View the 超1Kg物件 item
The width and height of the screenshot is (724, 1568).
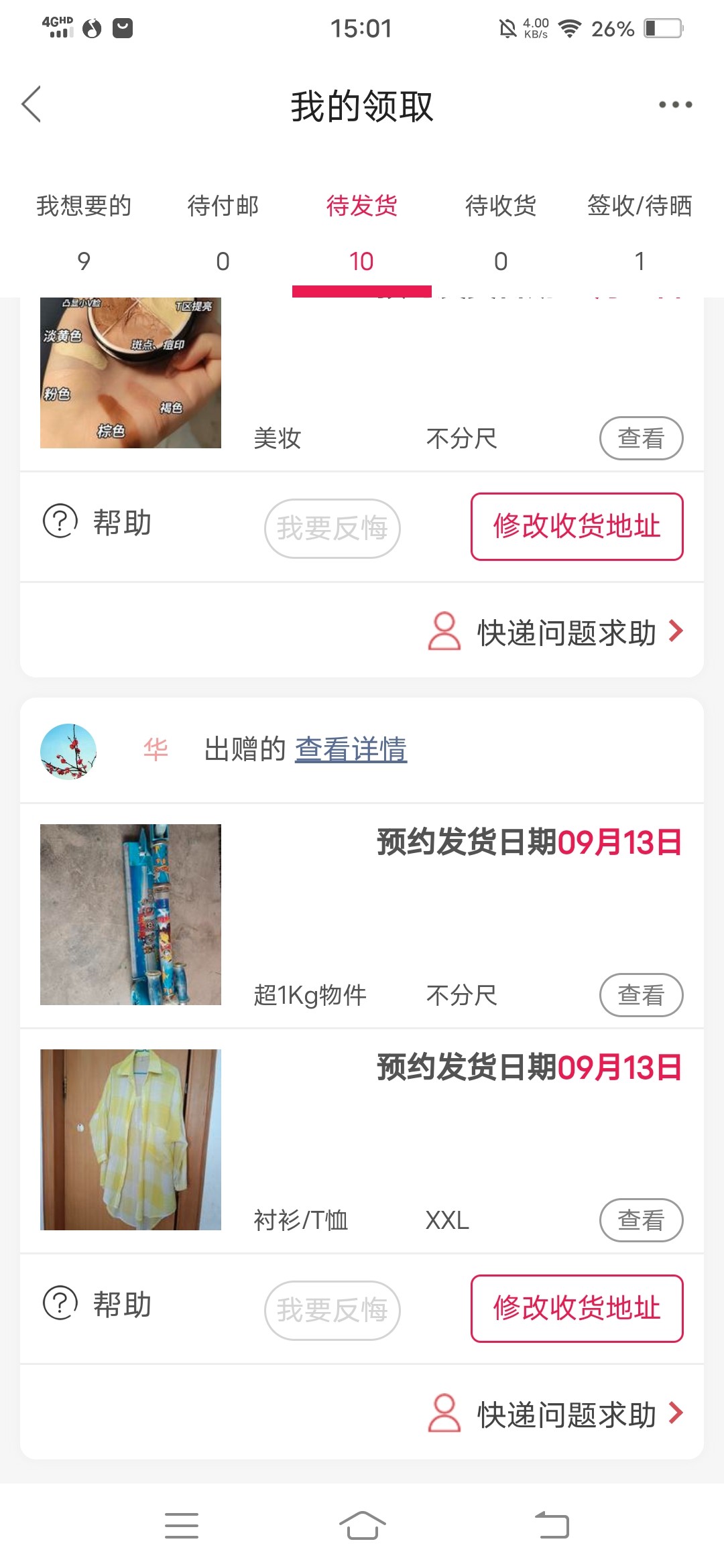641,995
